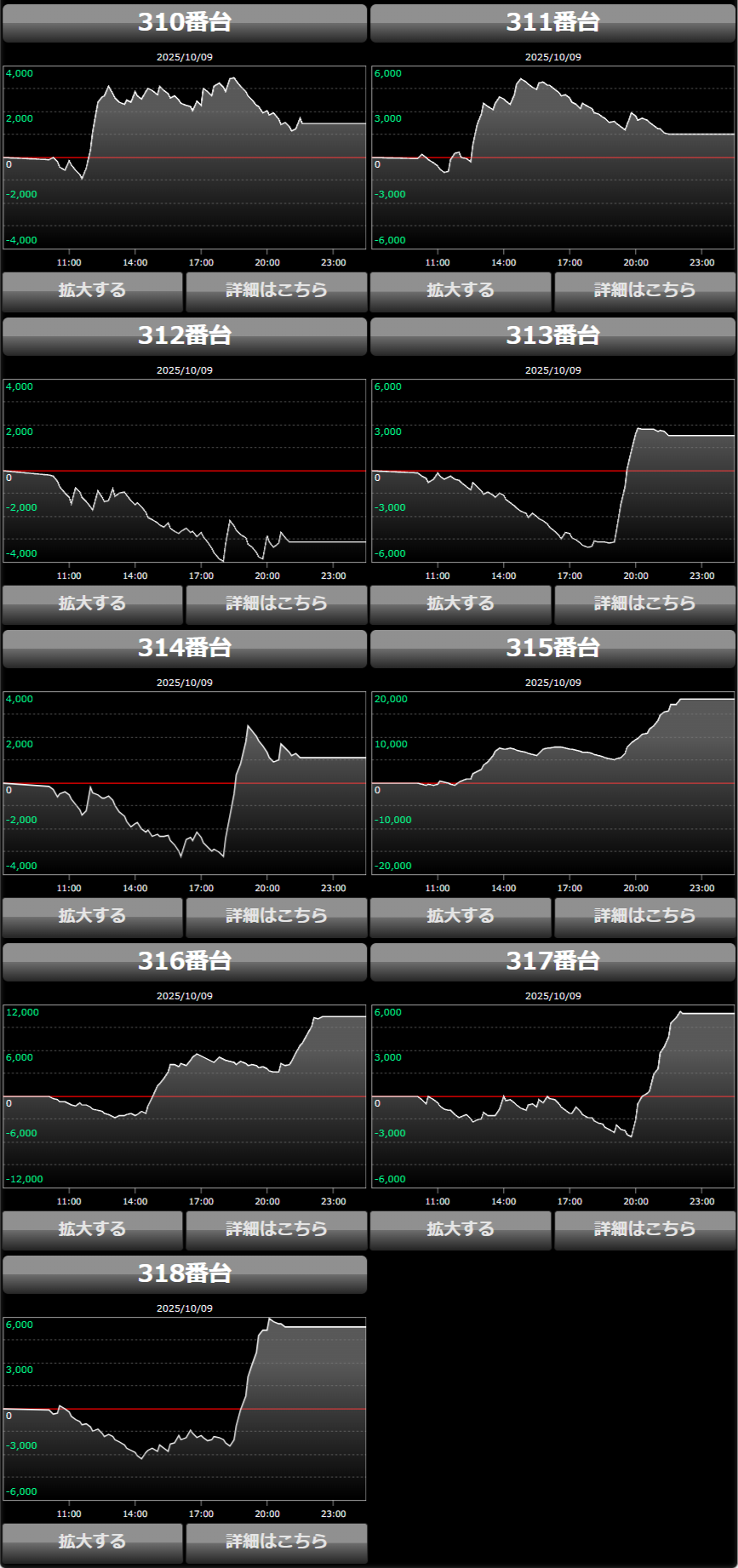Enlarge the 317番台 graph
Viewport: 738px width, 1568px height.
click(x=461, y=1229)
